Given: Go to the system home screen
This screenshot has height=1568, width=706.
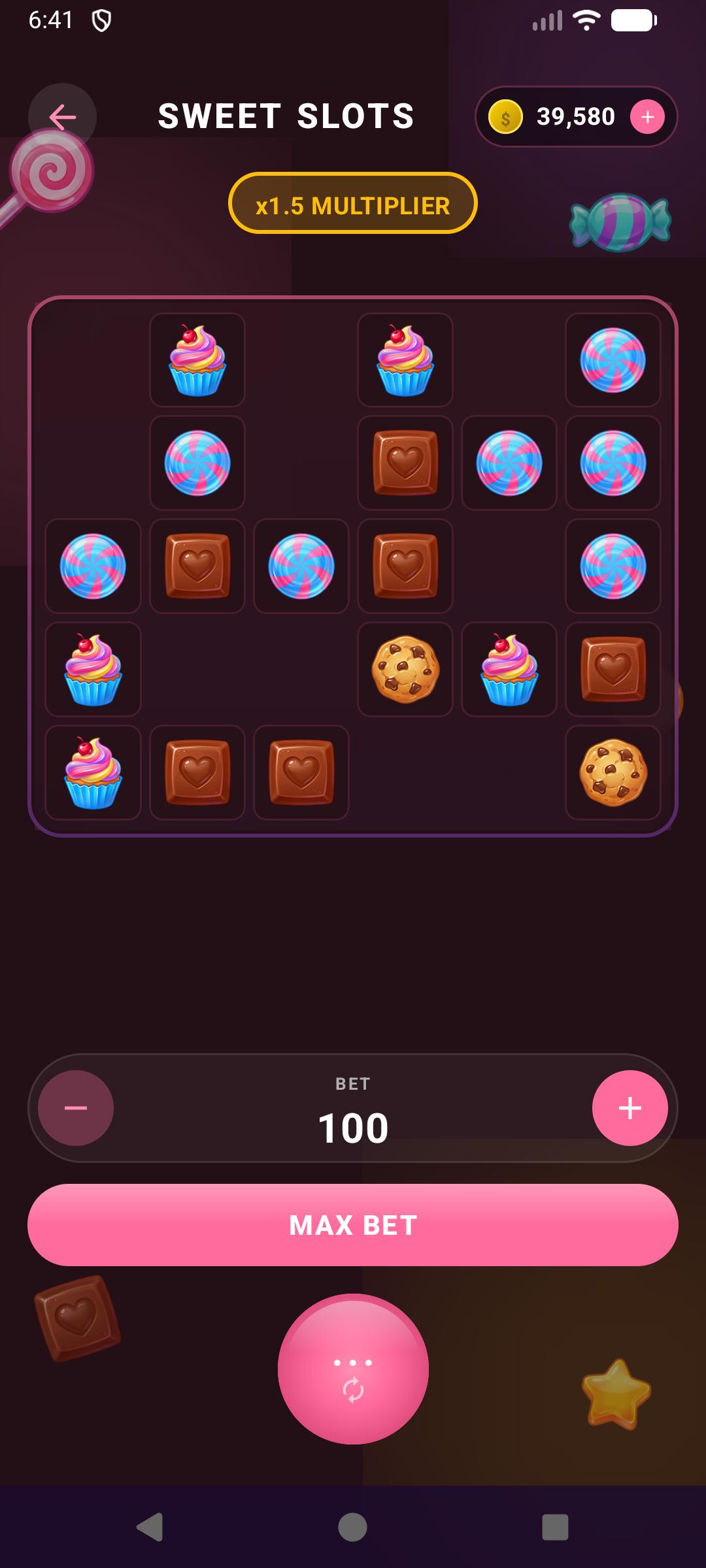Looking at the screenshot, I should coord(353,1527).
